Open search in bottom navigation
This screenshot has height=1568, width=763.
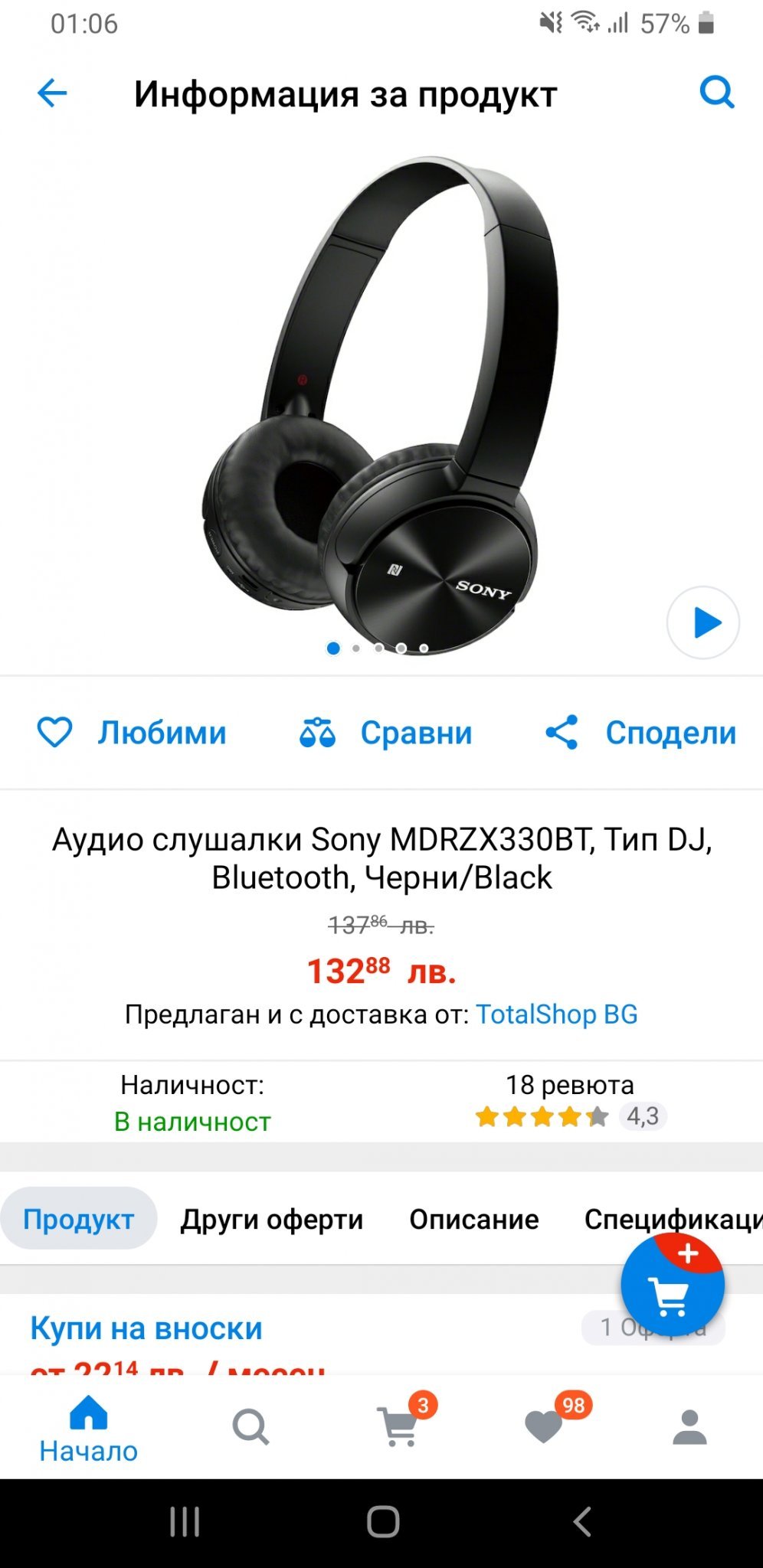pos(251,1427)
